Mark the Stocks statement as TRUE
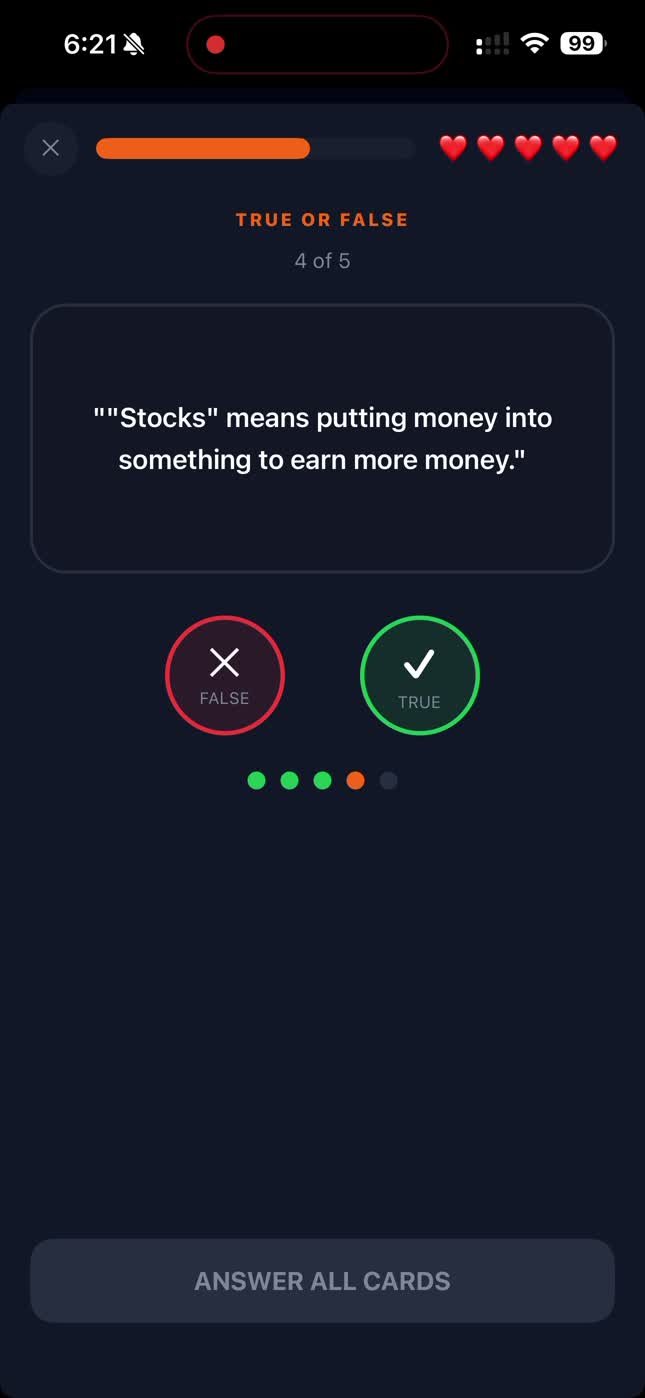This screenshot has width=645, height=1398. click(x=419, y=675)
